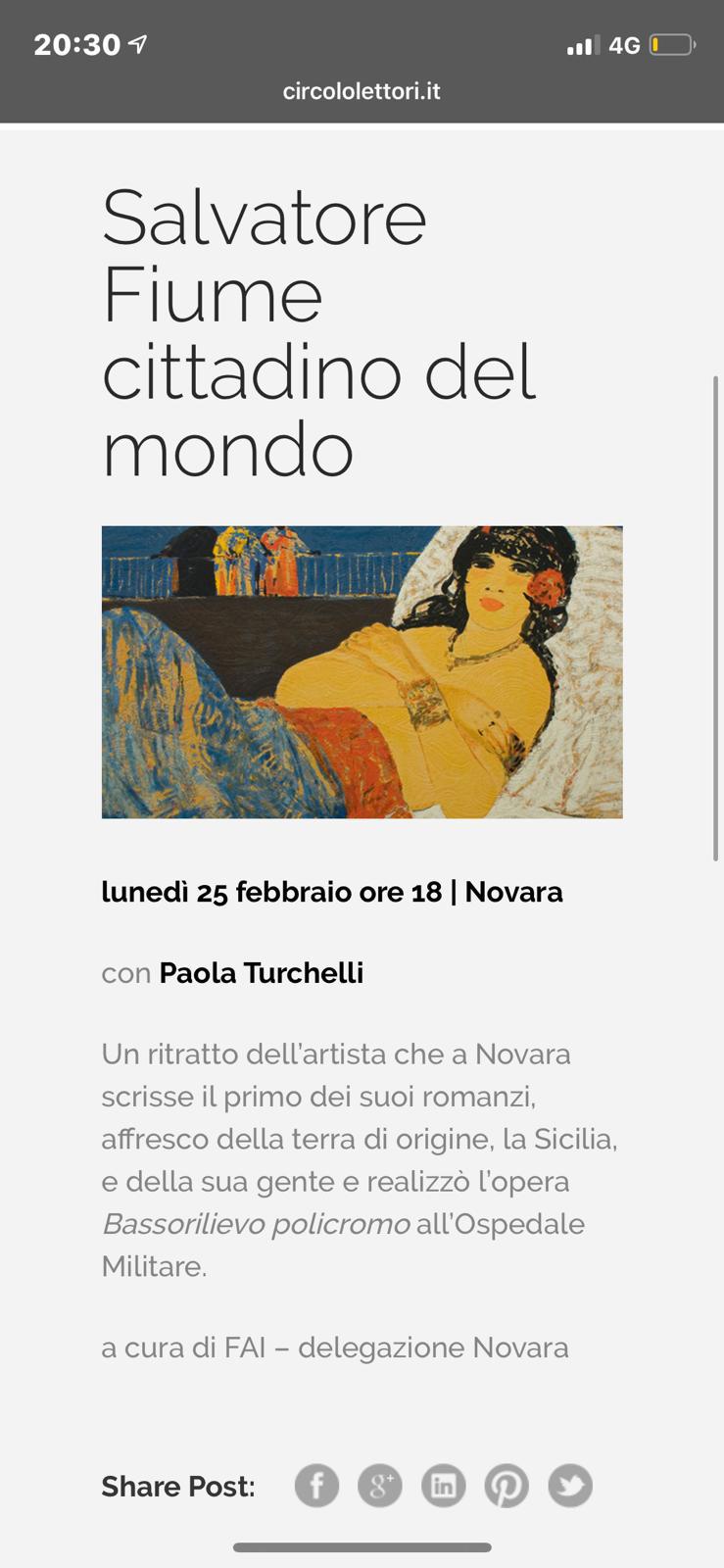
Task: Share the post on Pinterest
Action: pos(507,1486)
